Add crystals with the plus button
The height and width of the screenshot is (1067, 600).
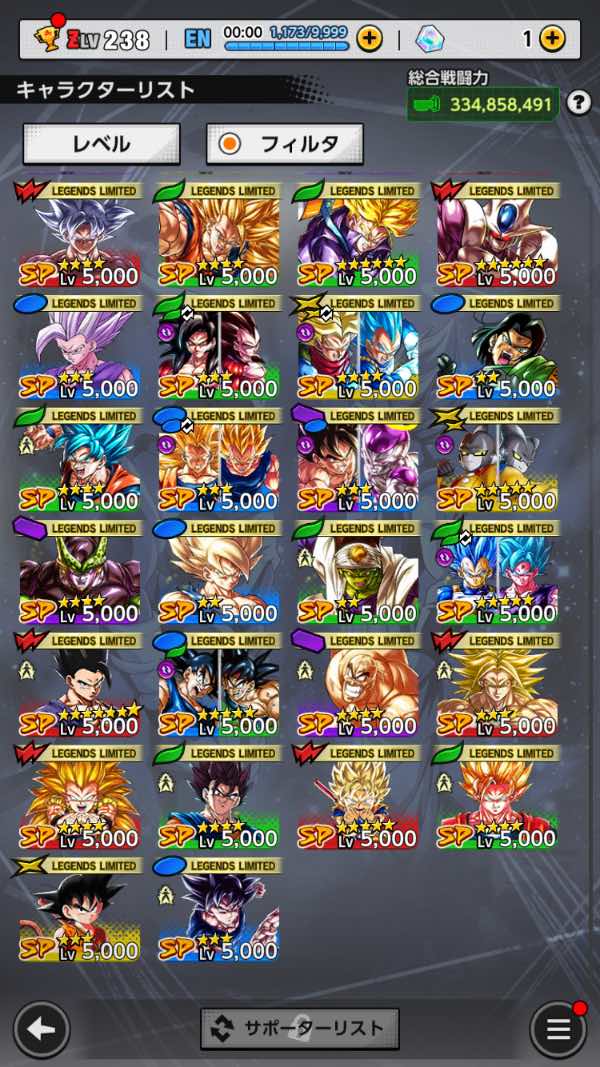coord(552,39)
